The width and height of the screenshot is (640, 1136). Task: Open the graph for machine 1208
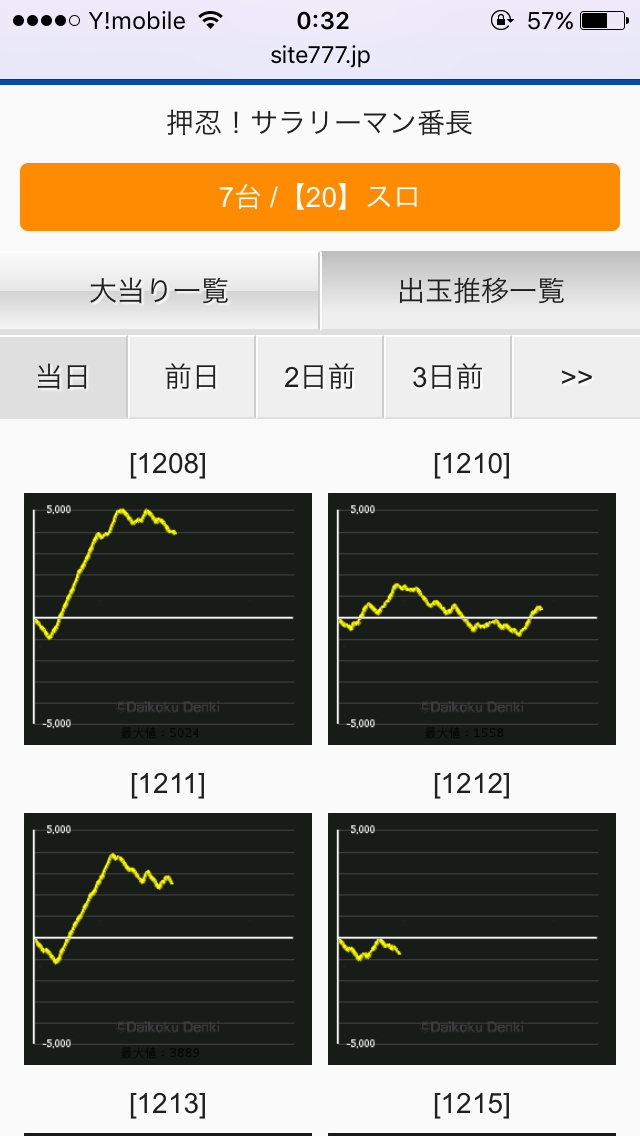pos(168,619)
